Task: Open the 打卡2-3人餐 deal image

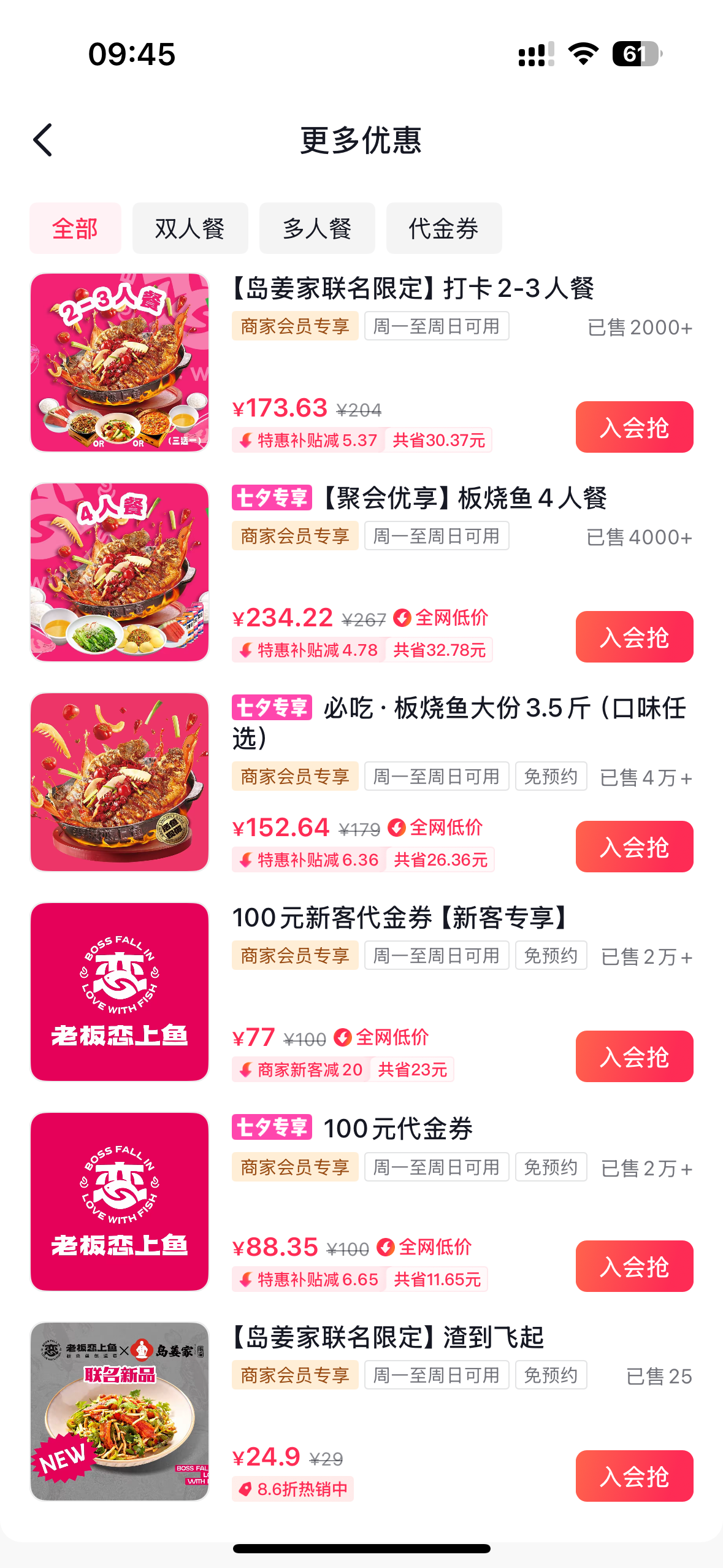Action: tap(120, 363)
